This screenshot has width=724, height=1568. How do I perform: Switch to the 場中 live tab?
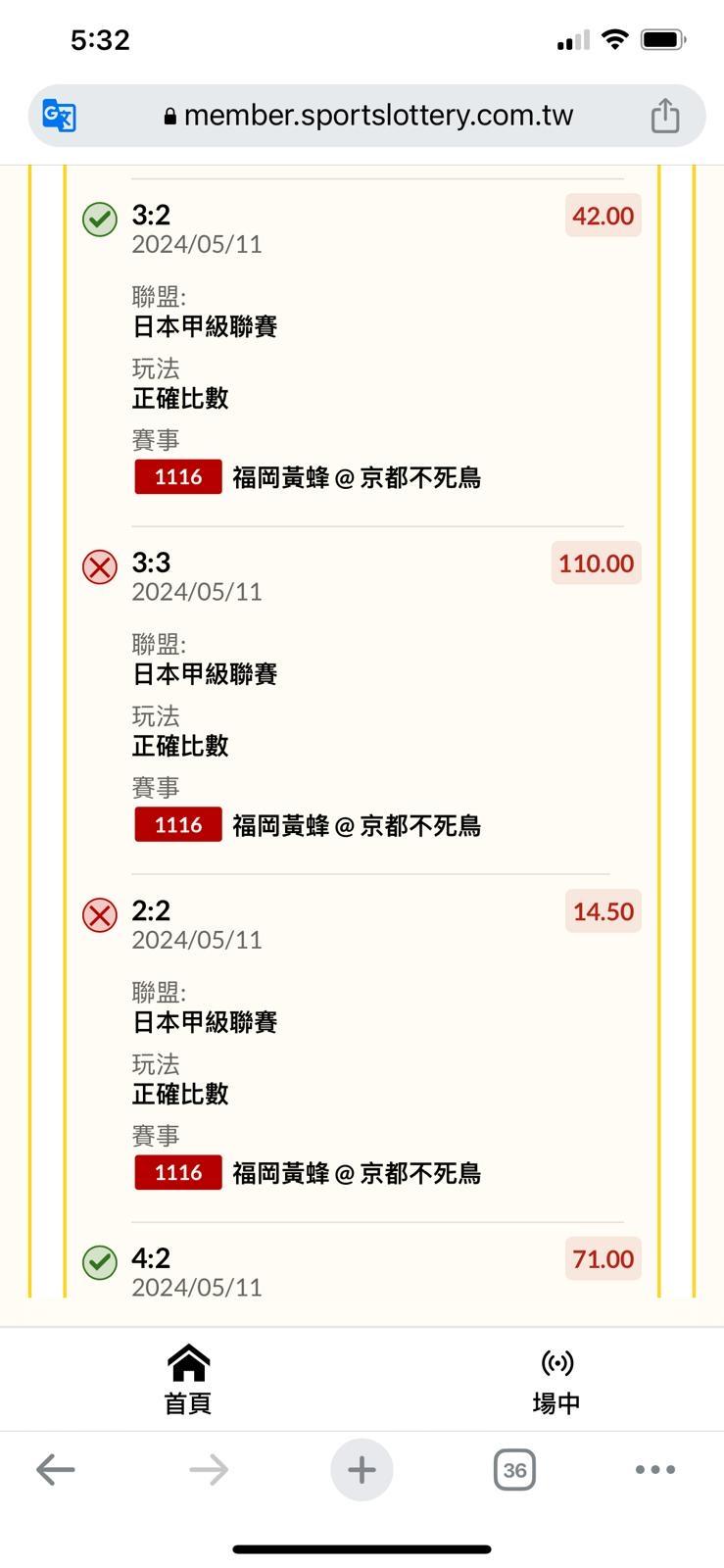(556, 1379)
